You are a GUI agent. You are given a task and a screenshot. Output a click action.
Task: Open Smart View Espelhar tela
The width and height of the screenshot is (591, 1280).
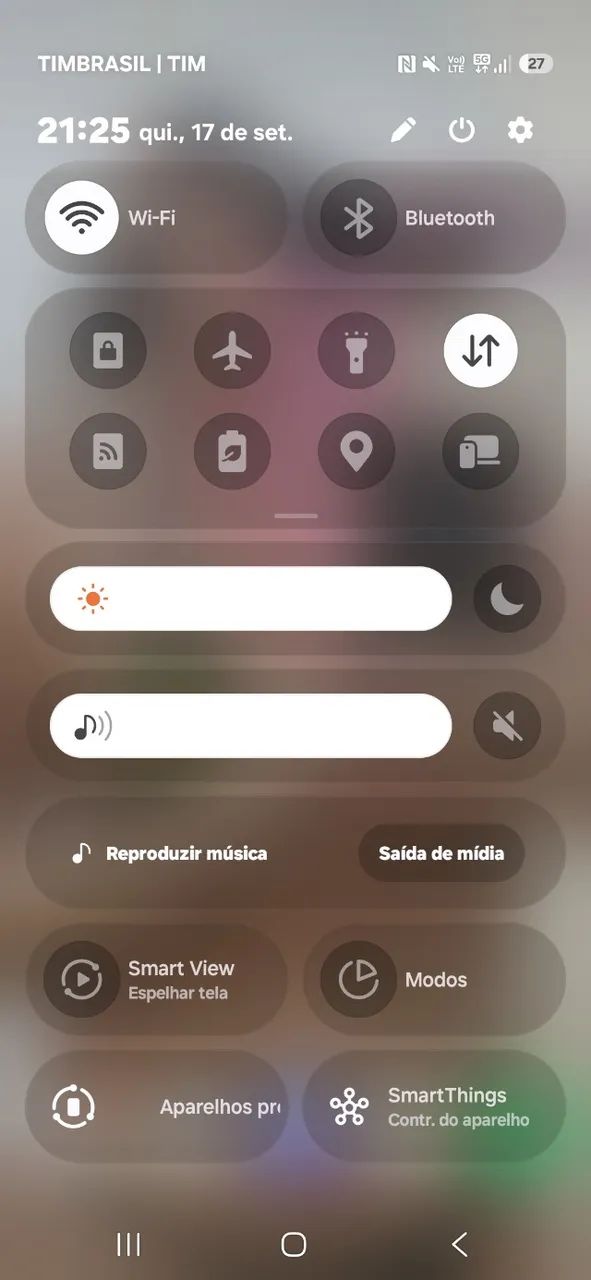point(156,979)
